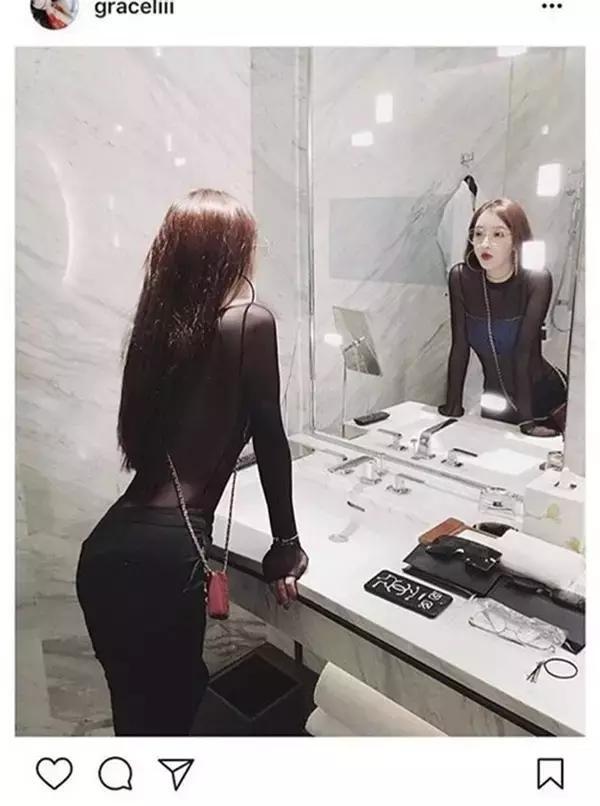Bookmark this post

coord(550,773)
